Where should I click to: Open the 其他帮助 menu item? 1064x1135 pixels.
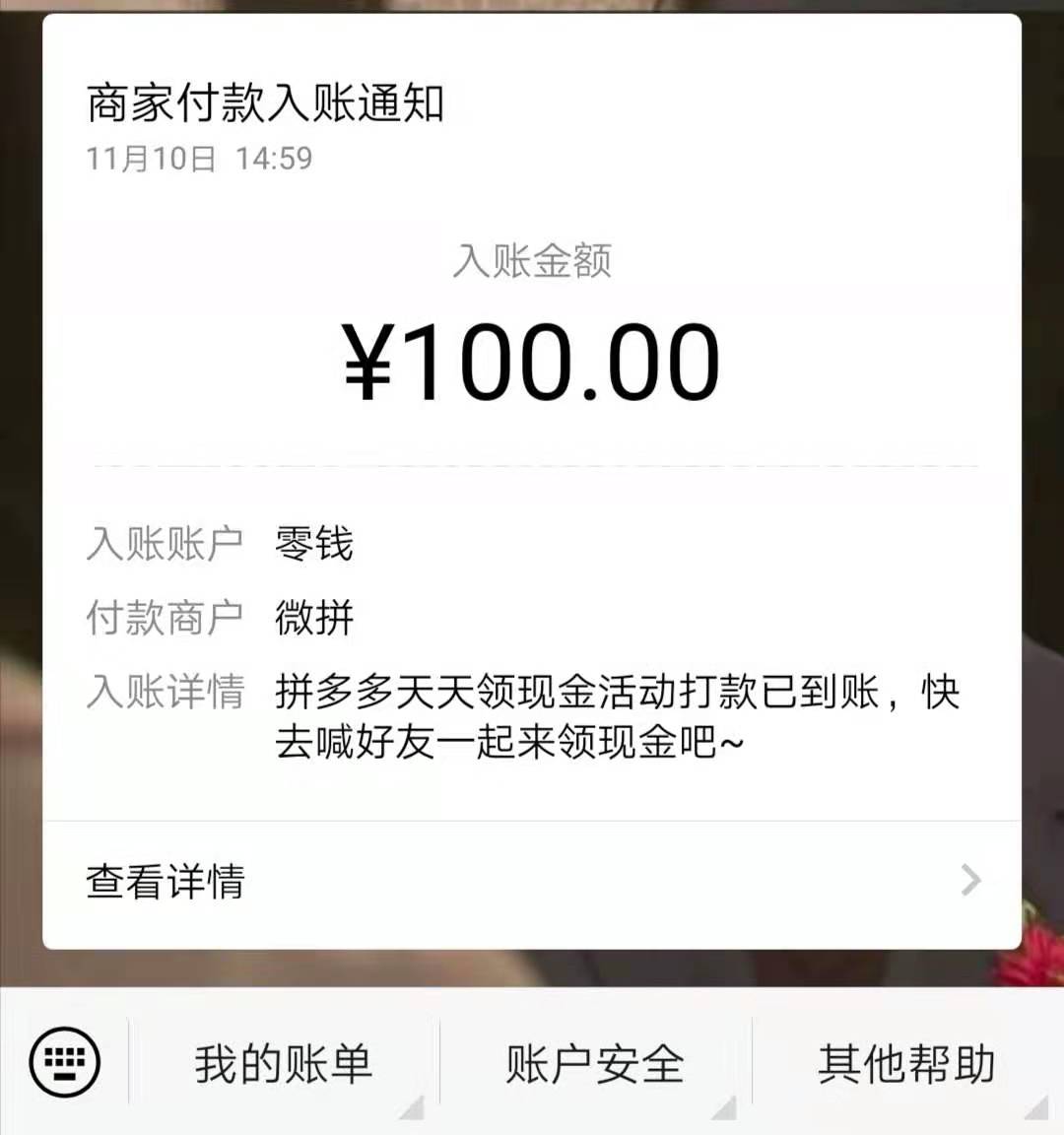pyautogui.click(x=908, y=1062)
